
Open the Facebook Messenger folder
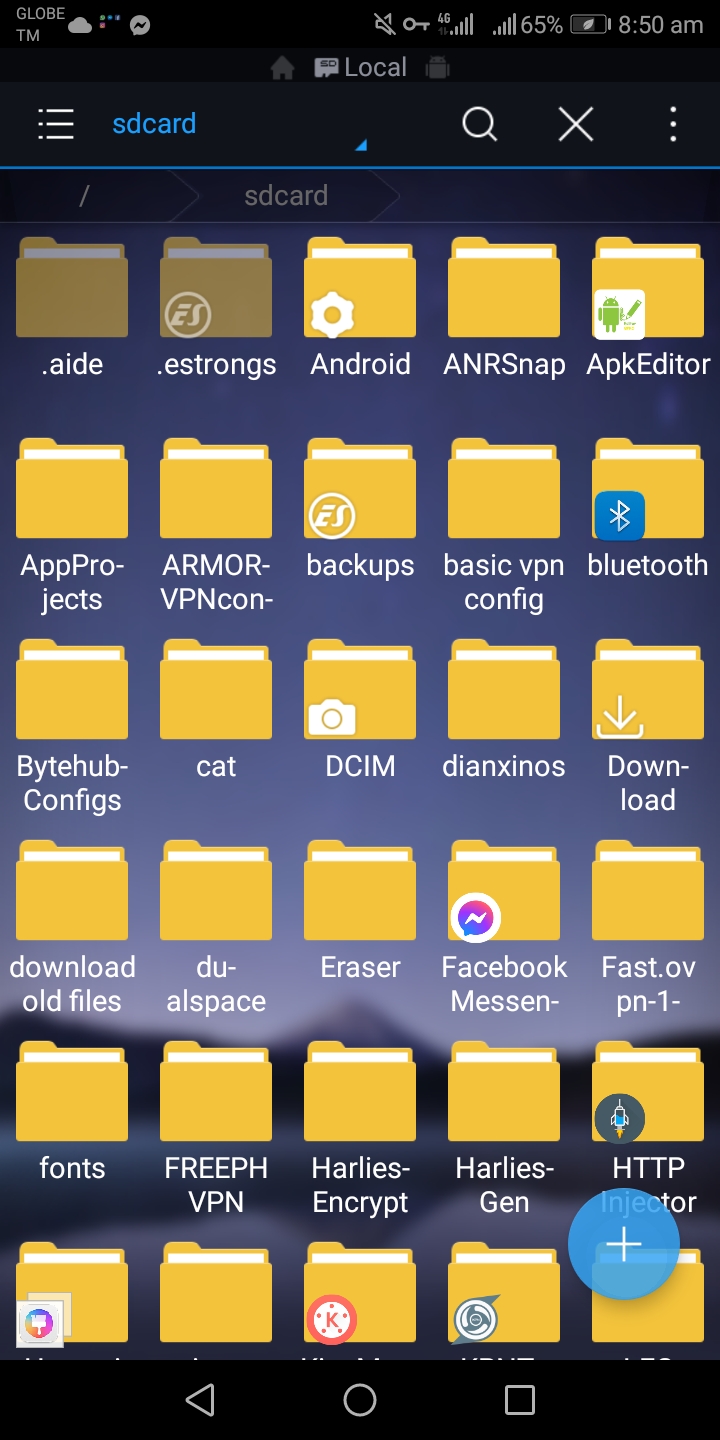click(x=504, y=890)
